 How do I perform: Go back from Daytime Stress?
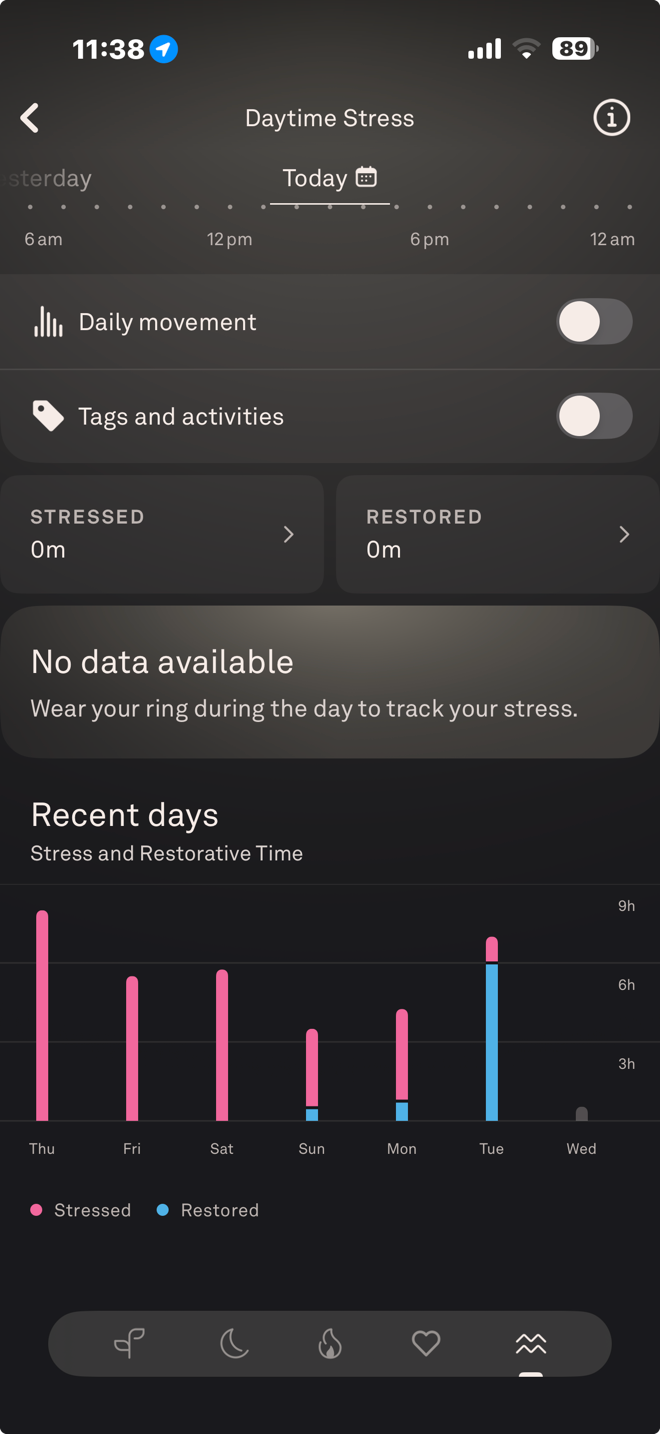30,118
